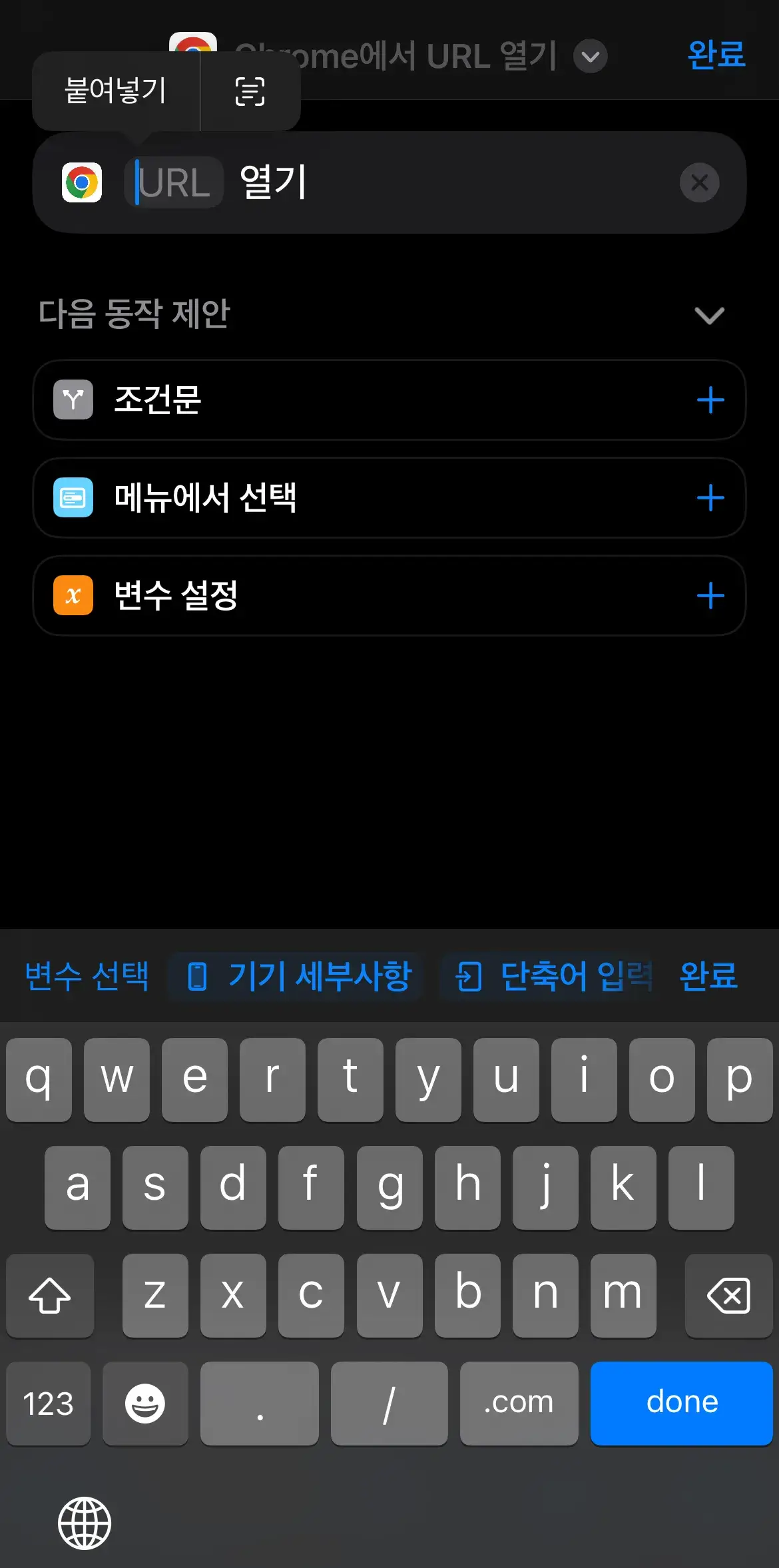Tap 완료 on the keyboard toolbar
This screenshot has width=779, height=1568.
(708, 977)
